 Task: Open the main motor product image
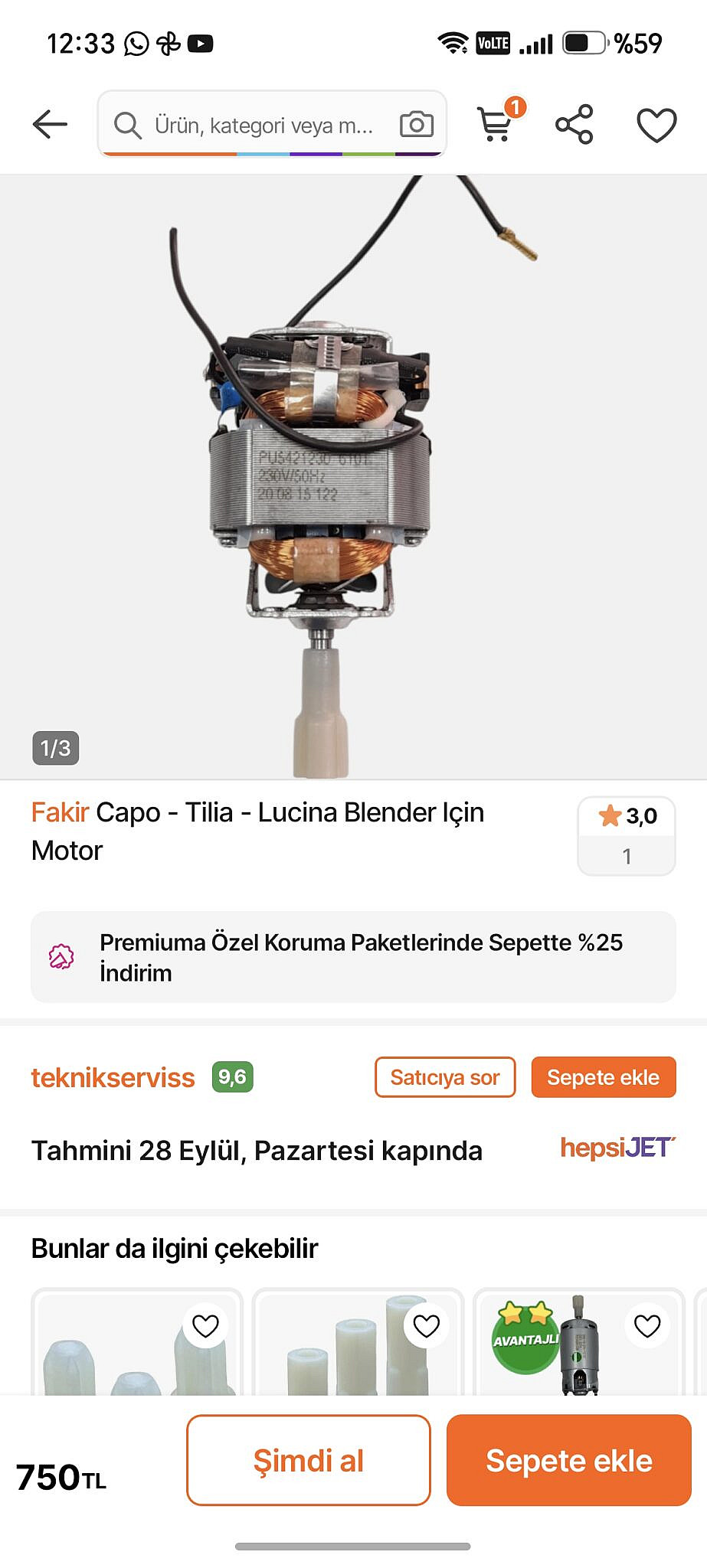tap(353, 476)
